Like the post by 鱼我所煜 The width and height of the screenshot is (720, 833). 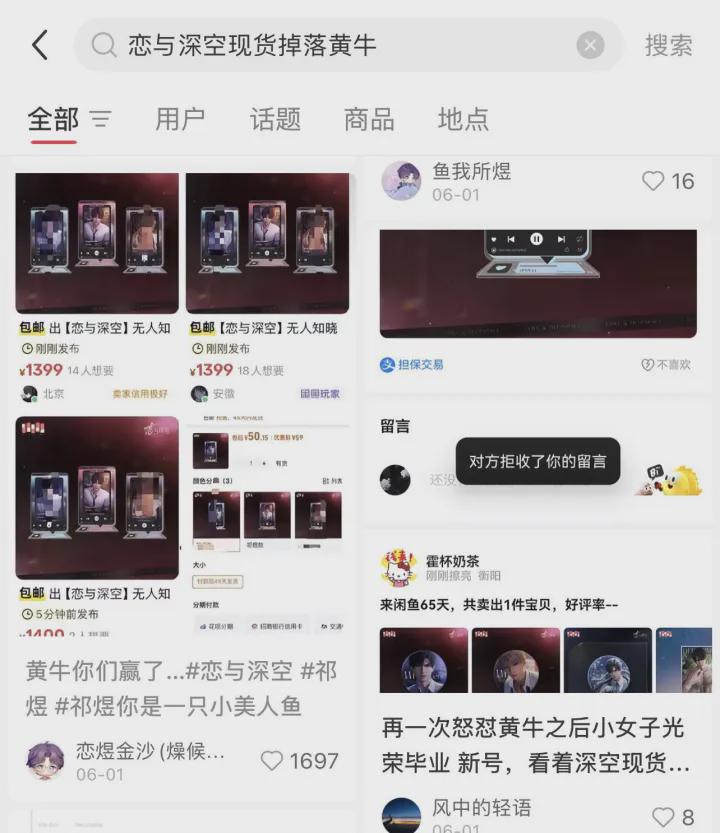click(x=653, y=181)
